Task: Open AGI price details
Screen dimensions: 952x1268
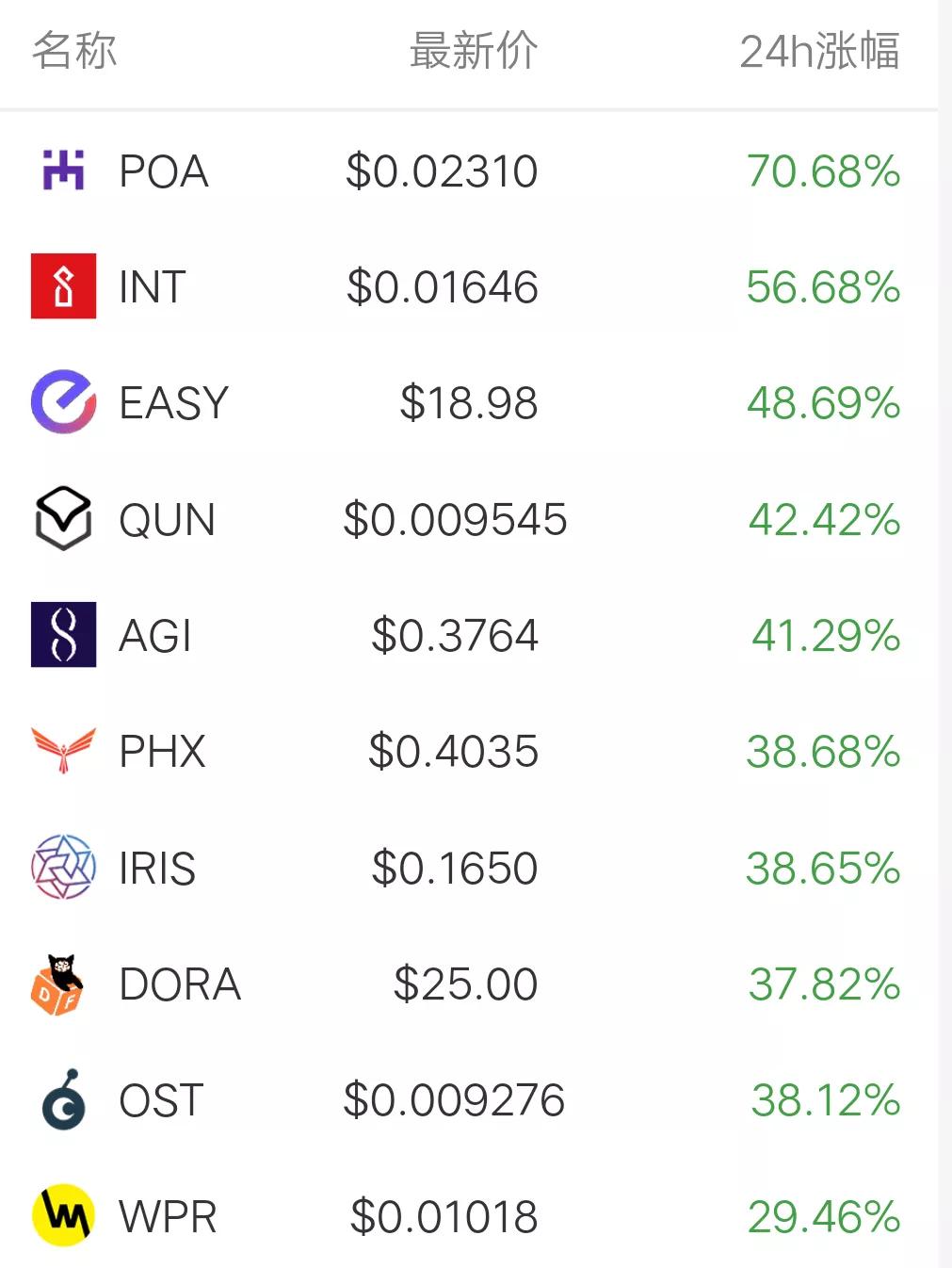Action: pos(155,636)
